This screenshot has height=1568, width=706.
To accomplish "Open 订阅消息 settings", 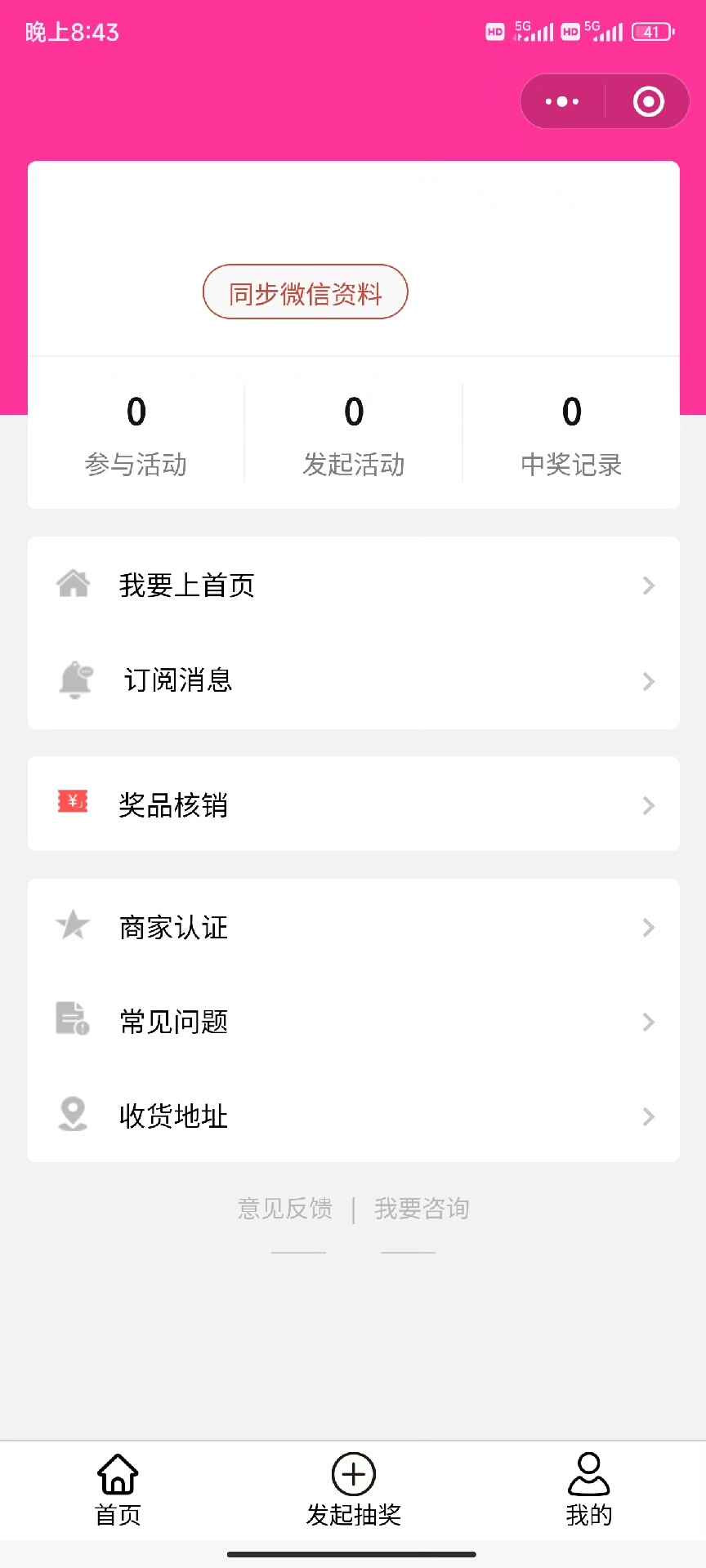I will (x=353, y=680).
